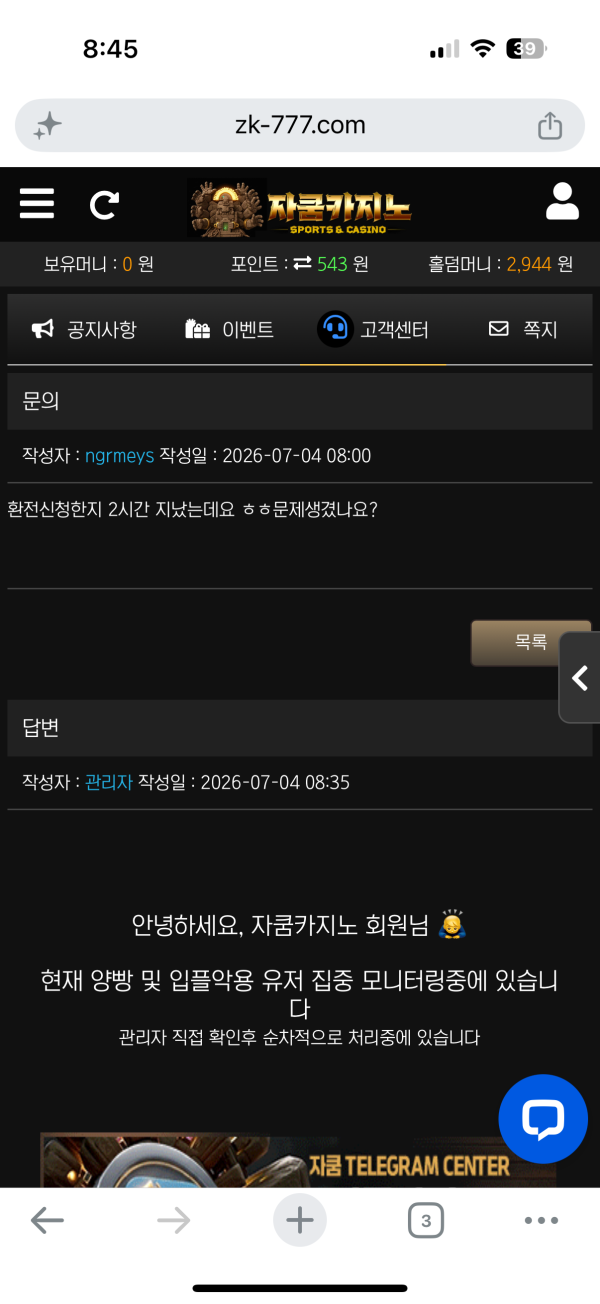
Task: View the open browser tabs
Action: tap(426, 1220)
